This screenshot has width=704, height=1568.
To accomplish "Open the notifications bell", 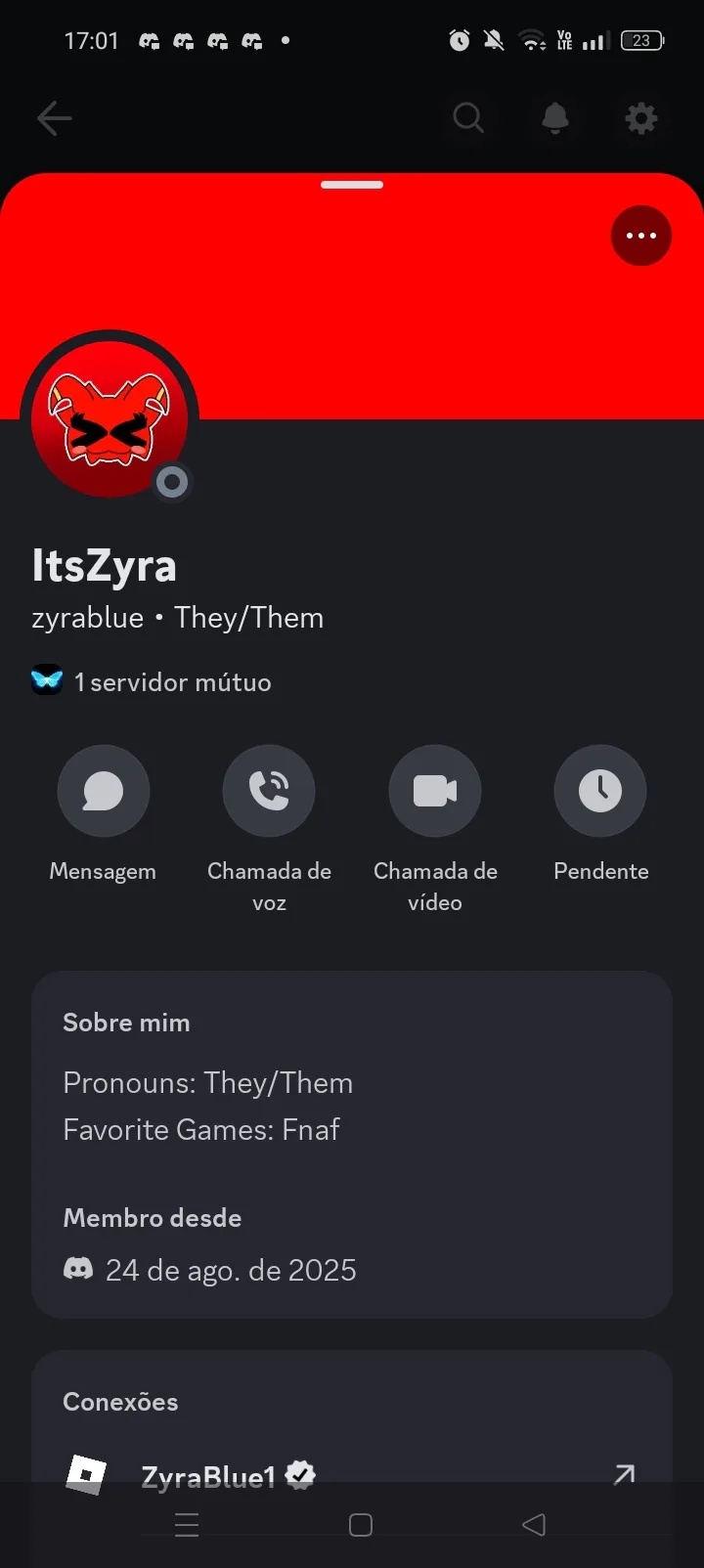I will 555,118.
